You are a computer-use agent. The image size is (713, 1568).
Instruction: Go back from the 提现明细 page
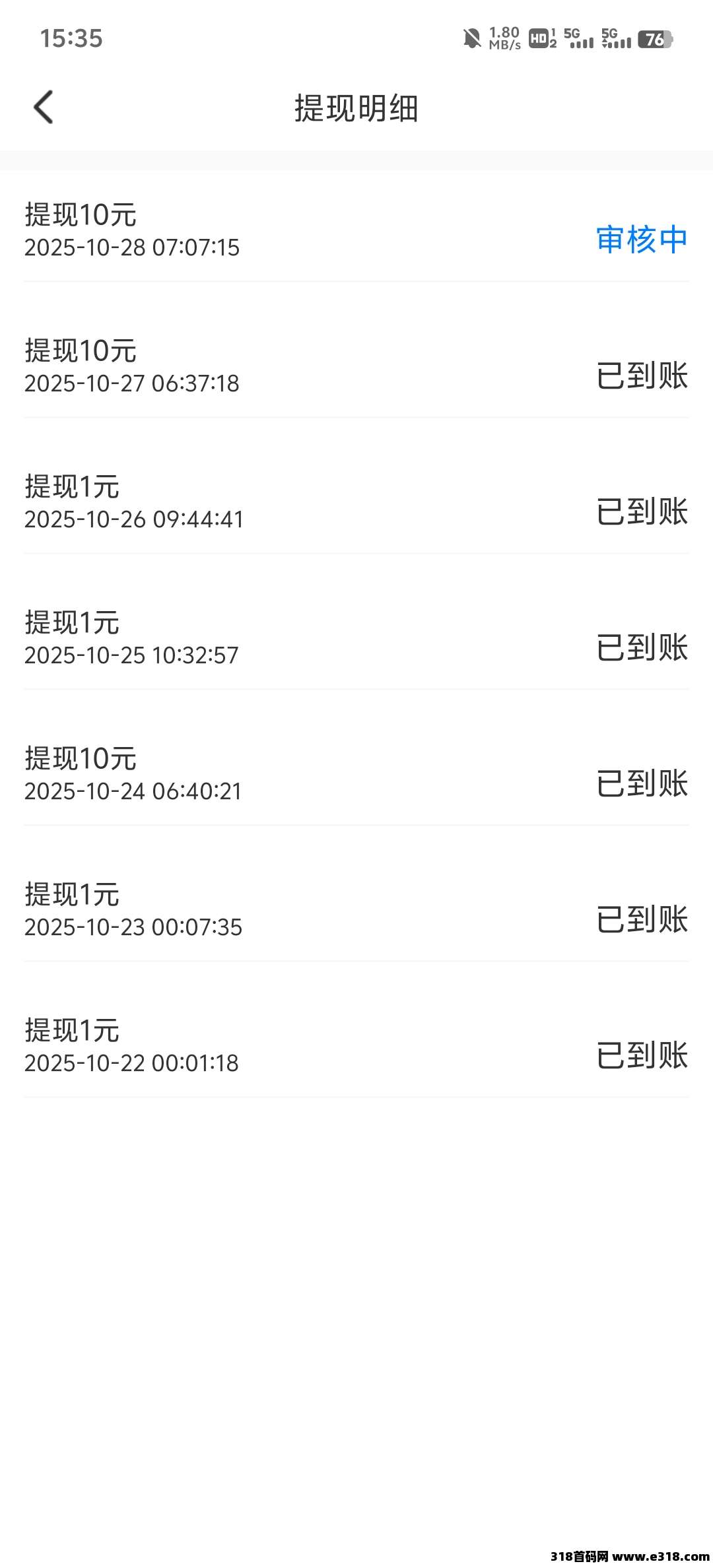coord(44,108)
